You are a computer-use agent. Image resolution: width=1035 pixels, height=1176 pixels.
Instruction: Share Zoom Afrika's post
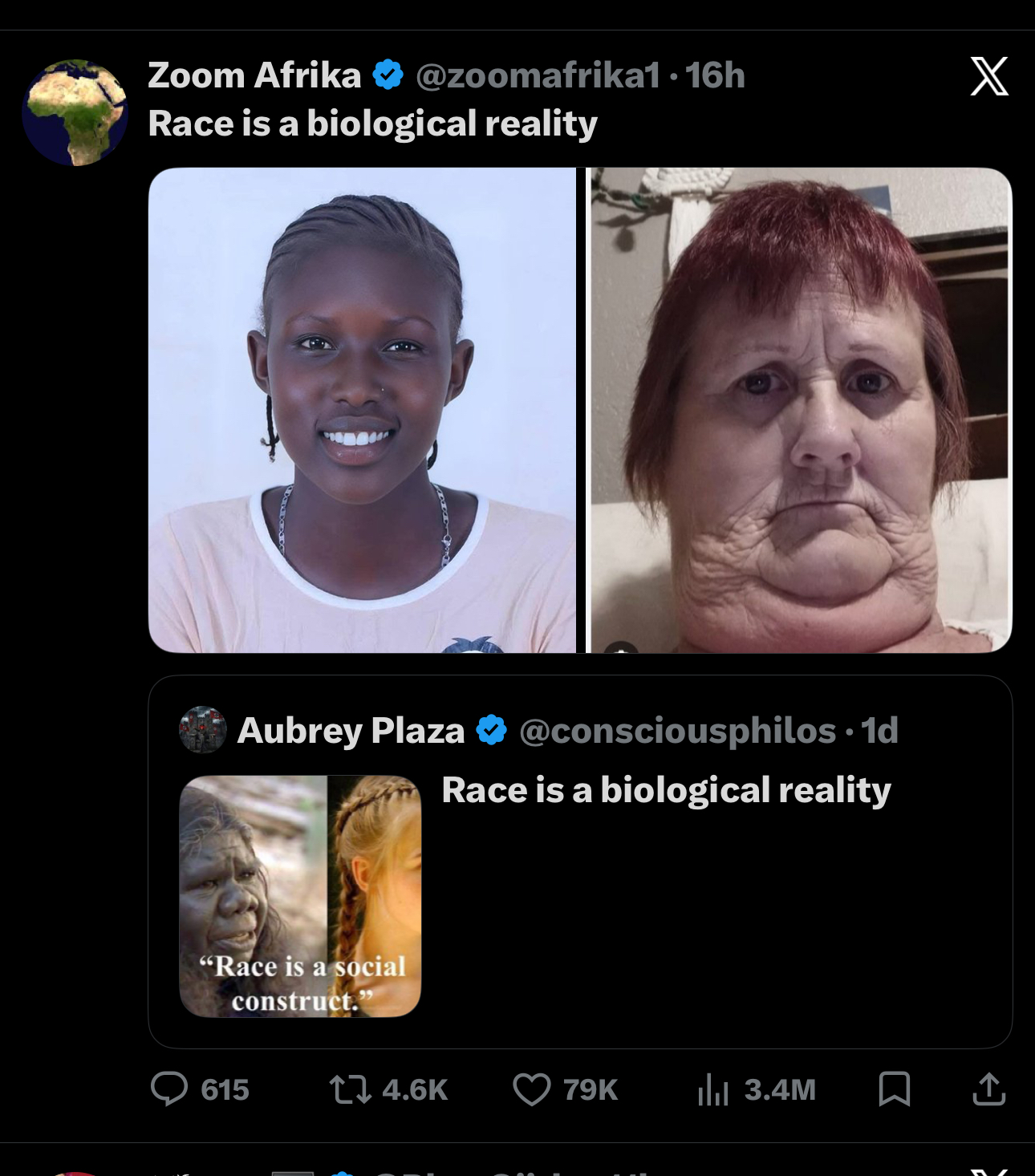click(988, 1089)
